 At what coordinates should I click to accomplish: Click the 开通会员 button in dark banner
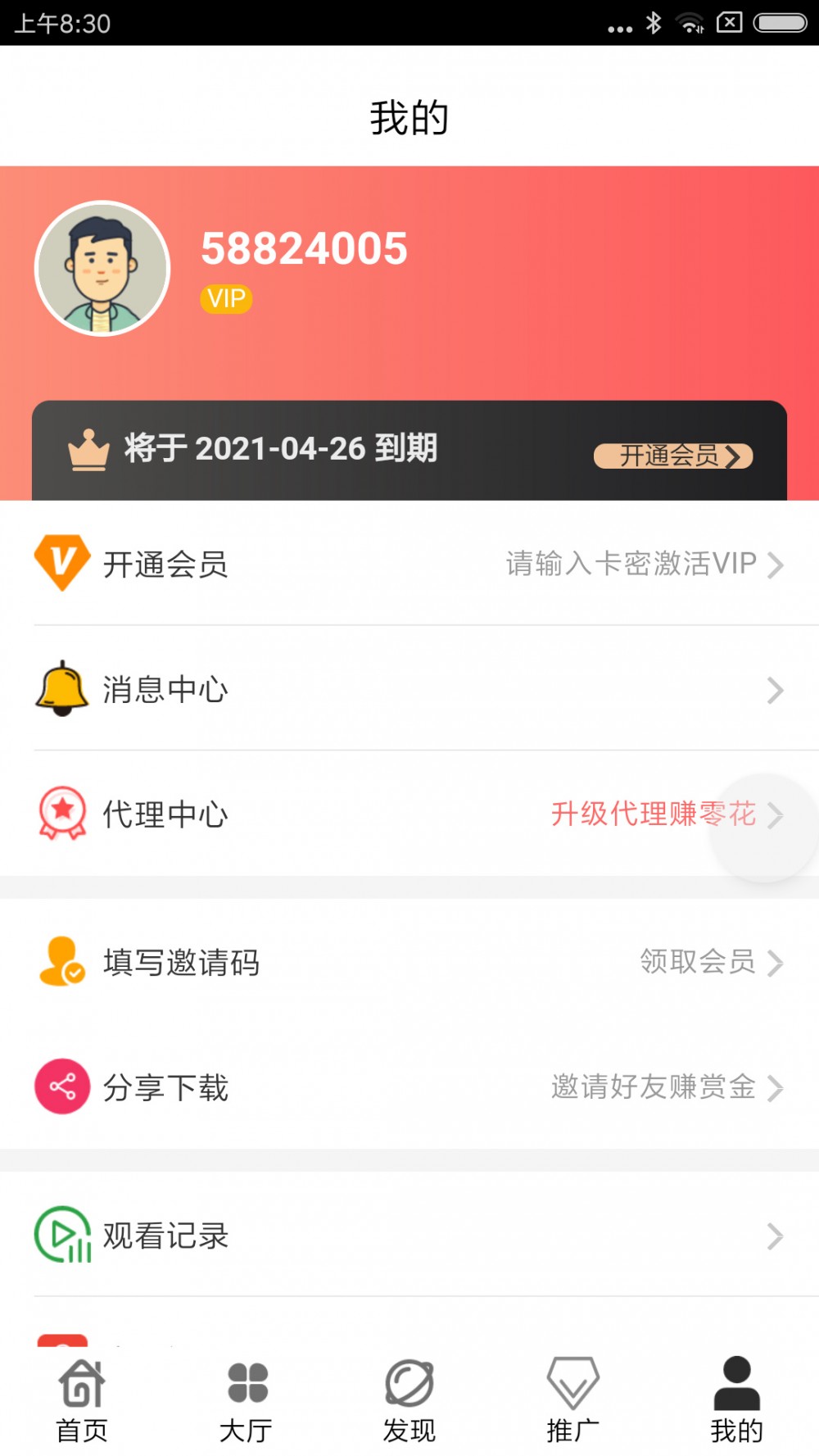point(672,456)
